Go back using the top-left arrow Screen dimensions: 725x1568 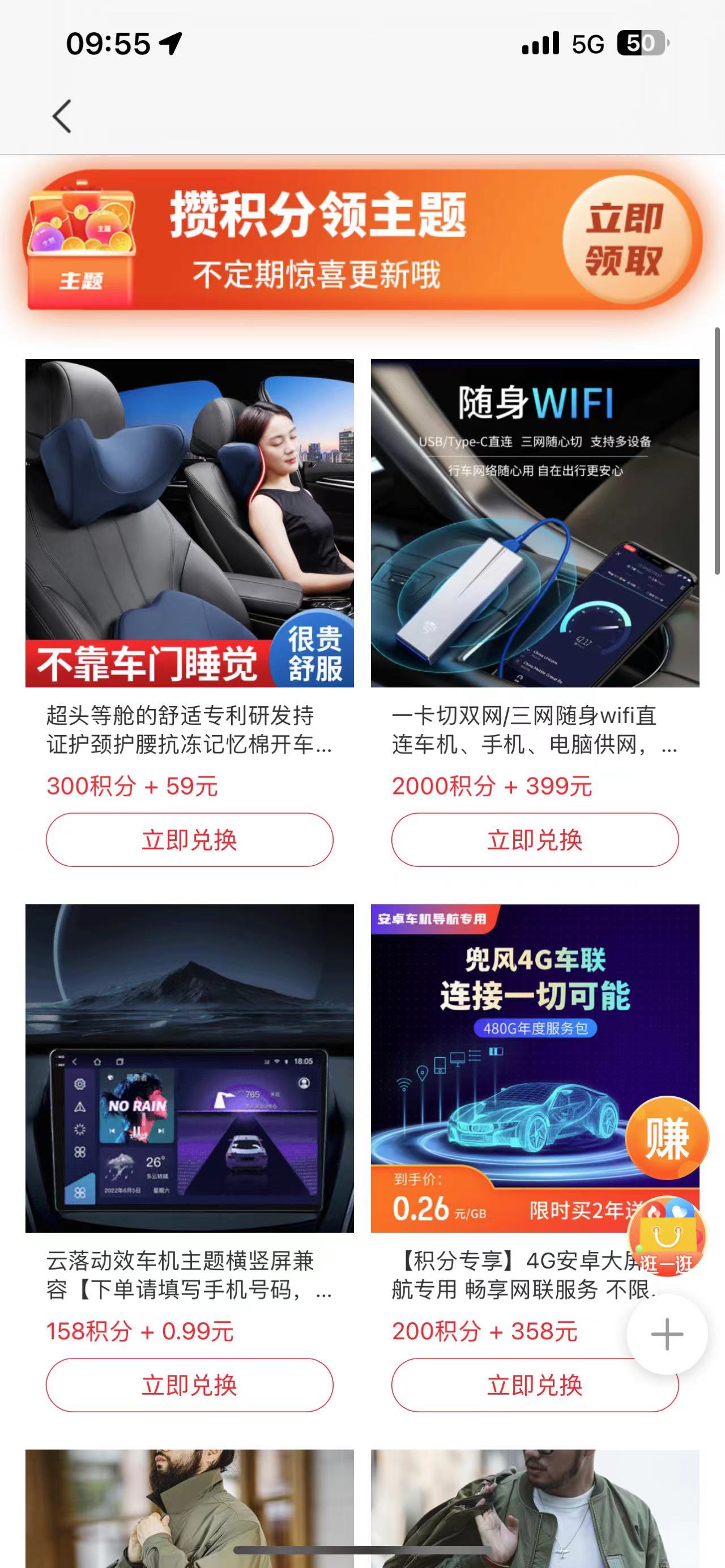(x=62, y=116)
